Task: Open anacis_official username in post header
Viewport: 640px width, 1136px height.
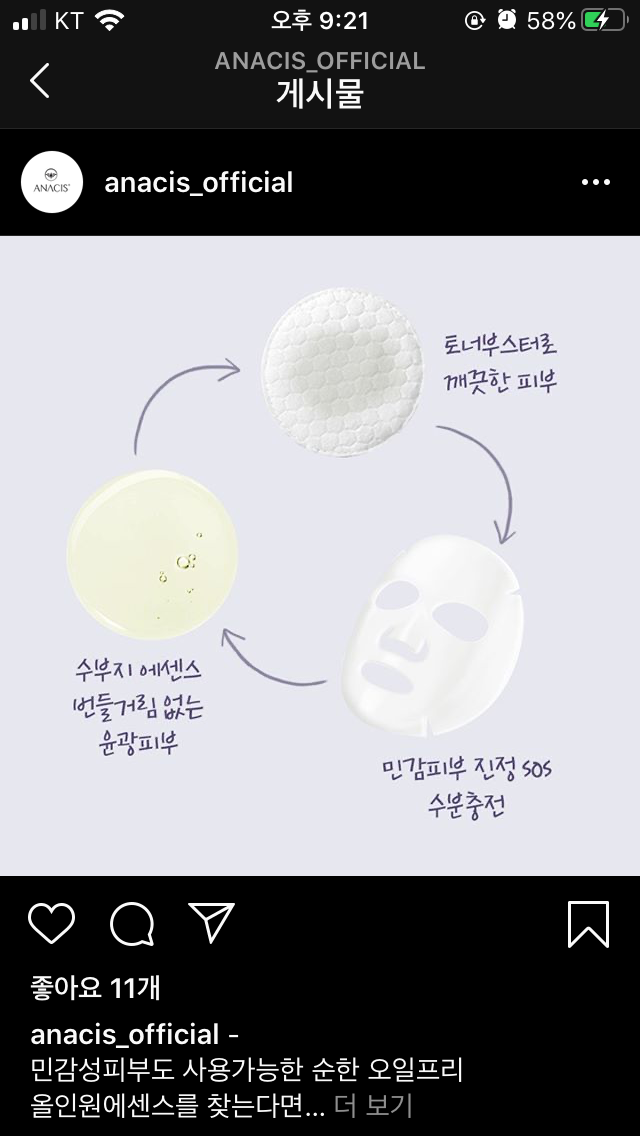Action: 199,182
